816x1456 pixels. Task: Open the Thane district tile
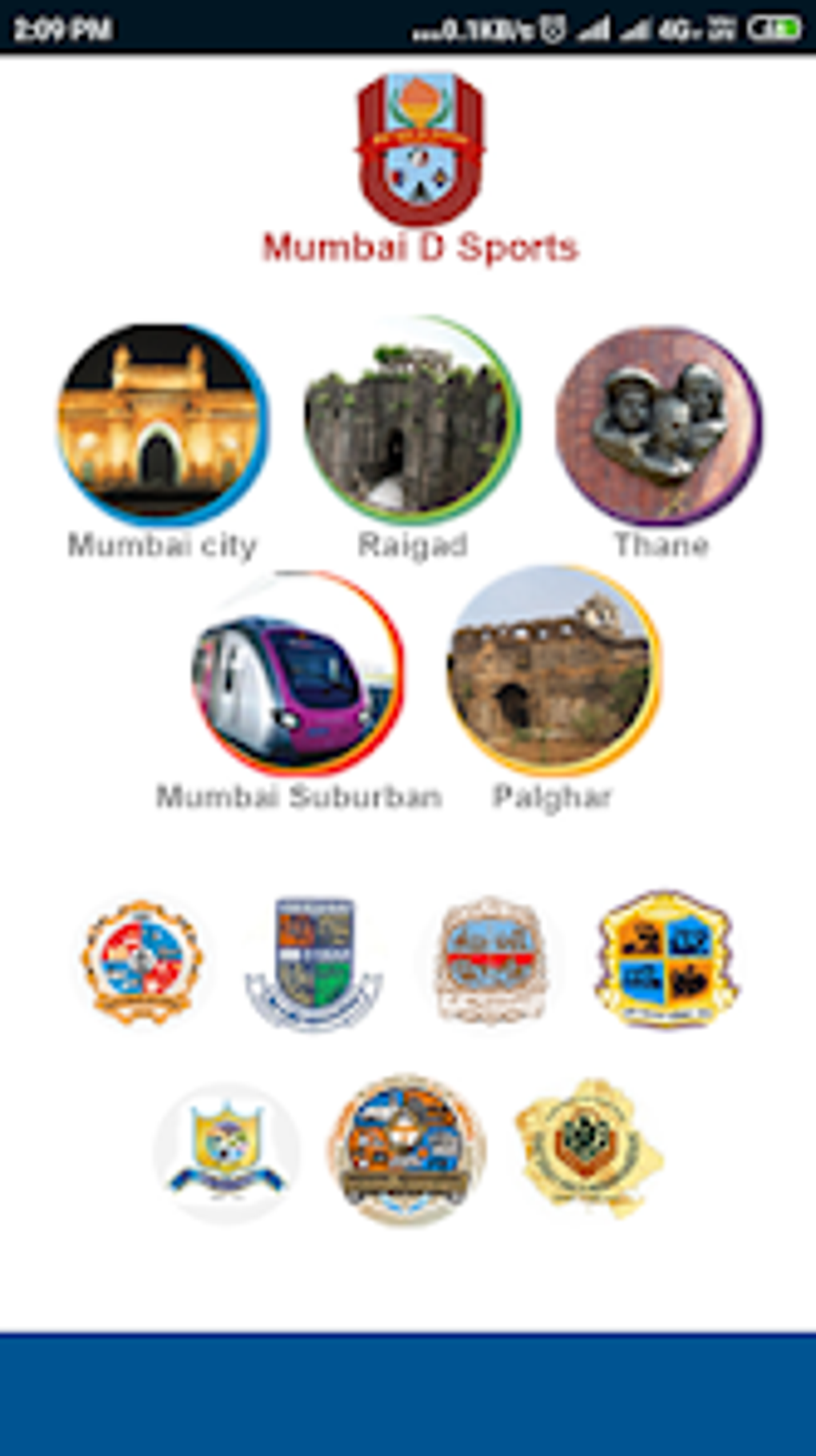click(x=659, y=425)
